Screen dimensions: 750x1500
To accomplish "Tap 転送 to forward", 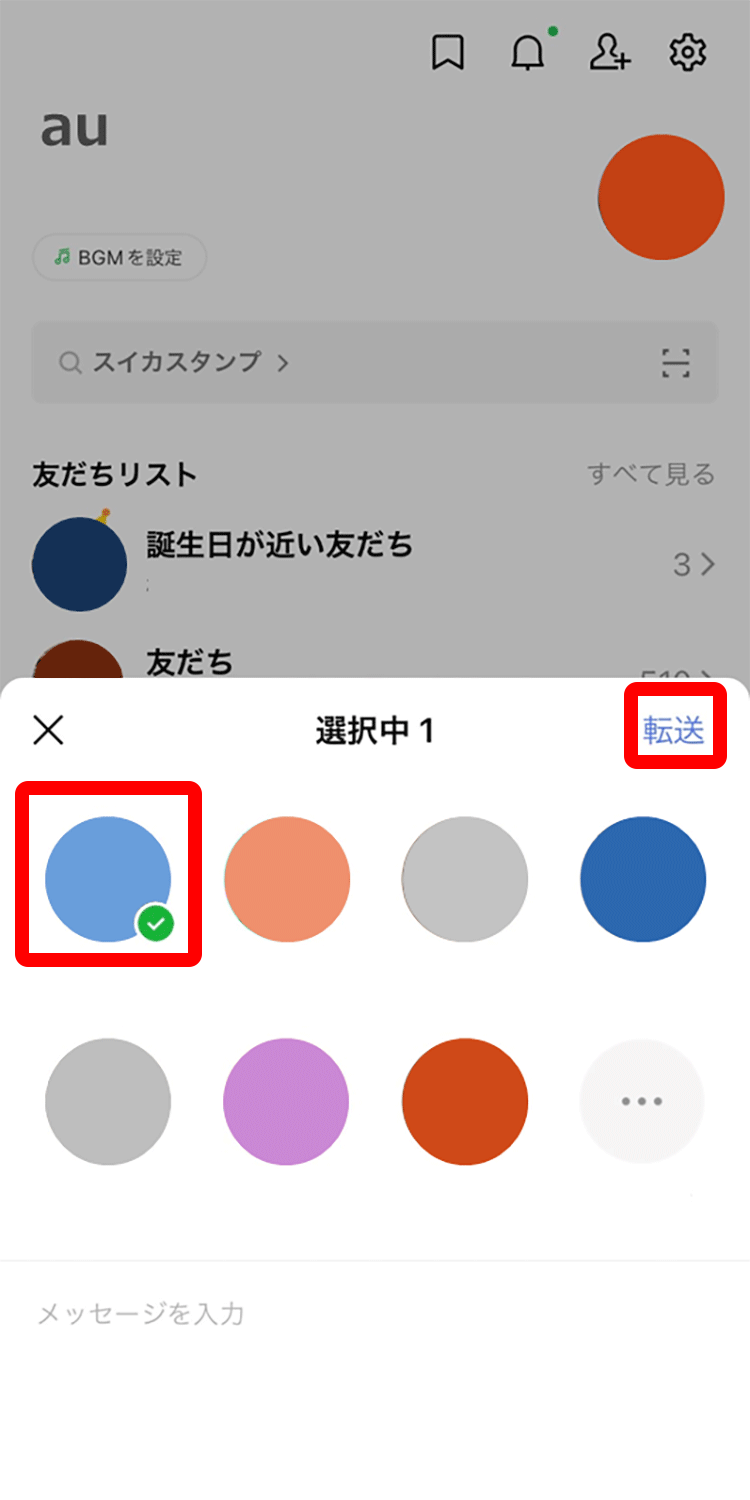I will [674, 730].
